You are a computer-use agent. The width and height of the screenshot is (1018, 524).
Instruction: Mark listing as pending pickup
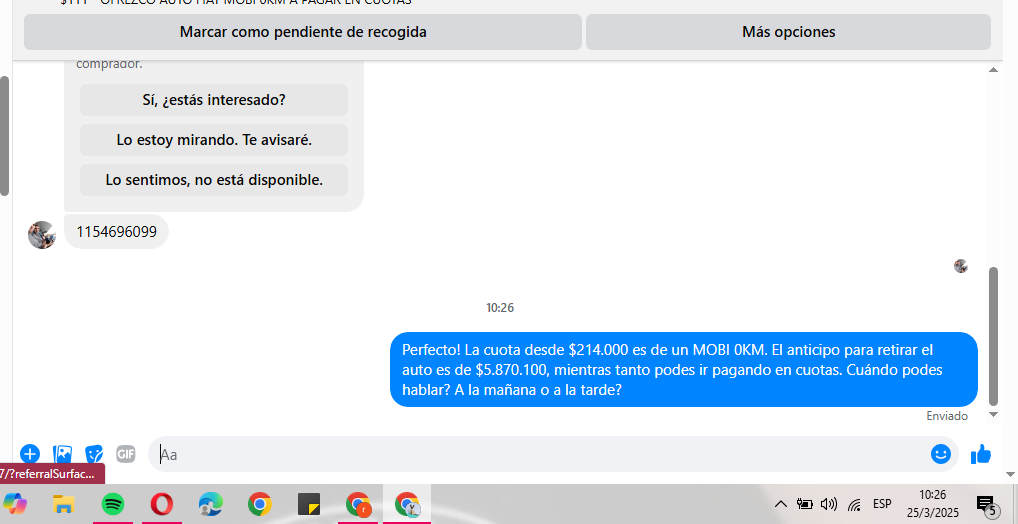(302, 32)
